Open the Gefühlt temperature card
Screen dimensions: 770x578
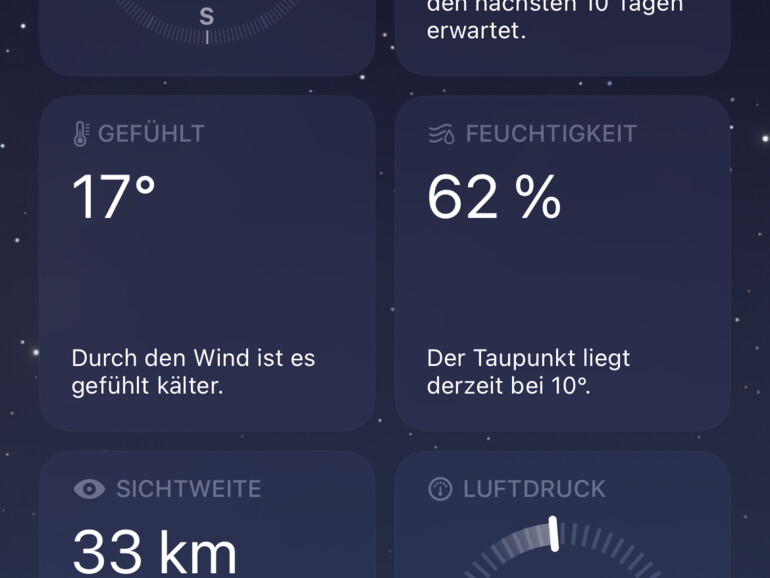pos(207,263)
